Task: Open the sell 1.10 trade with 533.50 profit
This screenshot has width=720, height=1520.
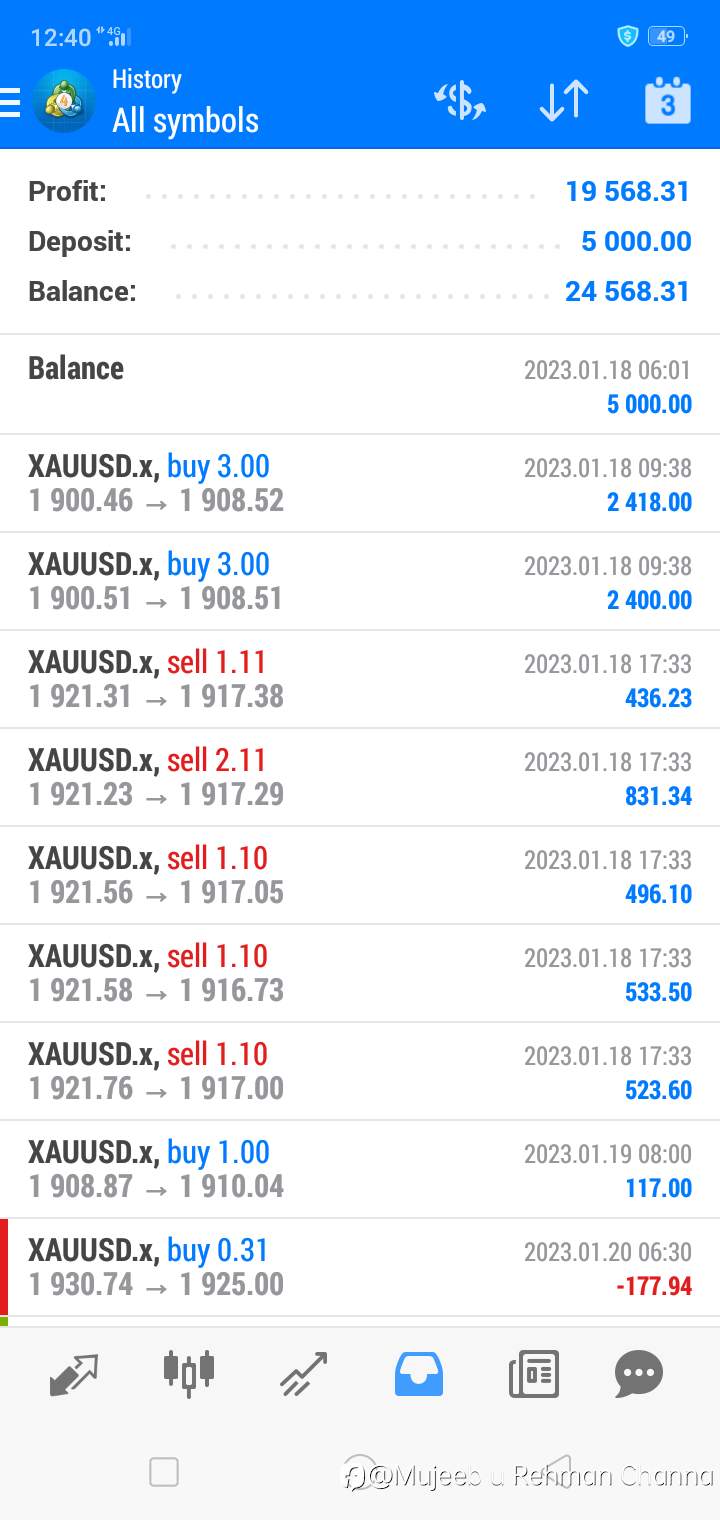Action: tap(360, 973)
